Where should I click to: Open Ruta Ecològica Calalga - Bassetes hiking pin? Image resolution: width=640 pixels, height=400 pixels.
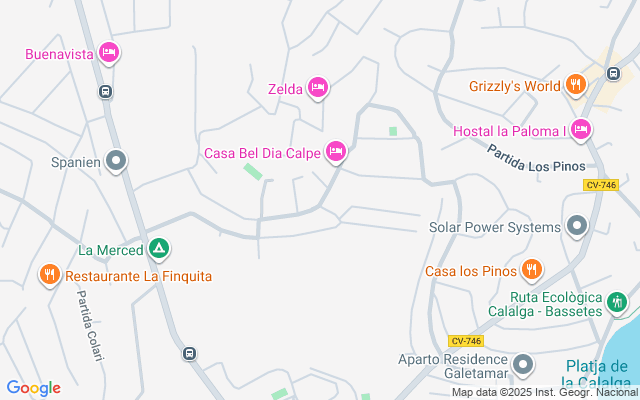tap(619, 300)
